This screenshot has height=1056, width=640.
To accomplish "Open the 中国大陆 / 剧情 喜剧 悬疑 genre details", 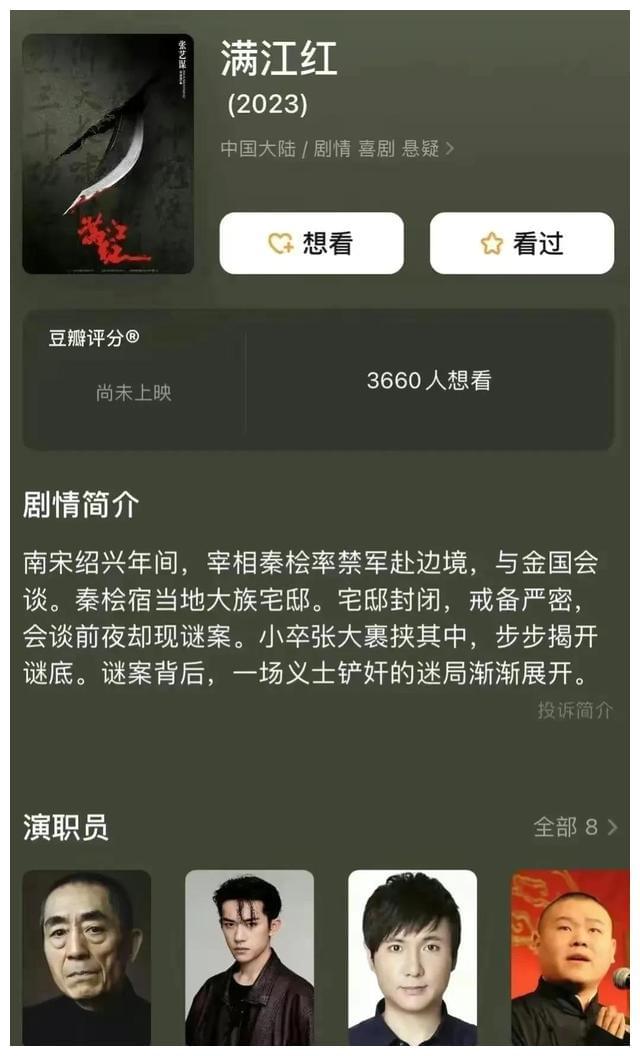I will 337,148.
